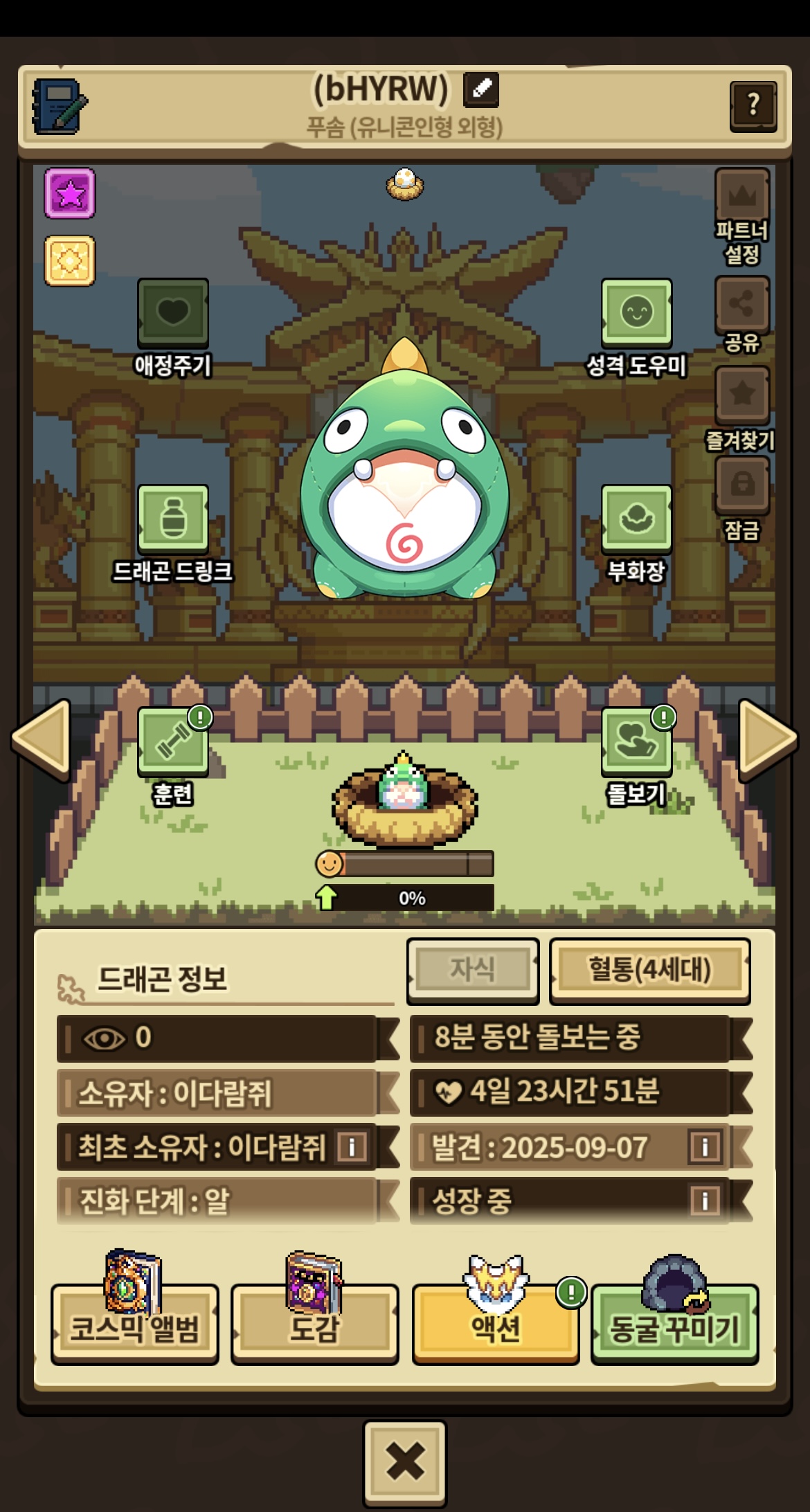The width and height of the screenshot is (810, 1512).
Task: Open 돌보기 caring option
Action: [x=636, y=741]
